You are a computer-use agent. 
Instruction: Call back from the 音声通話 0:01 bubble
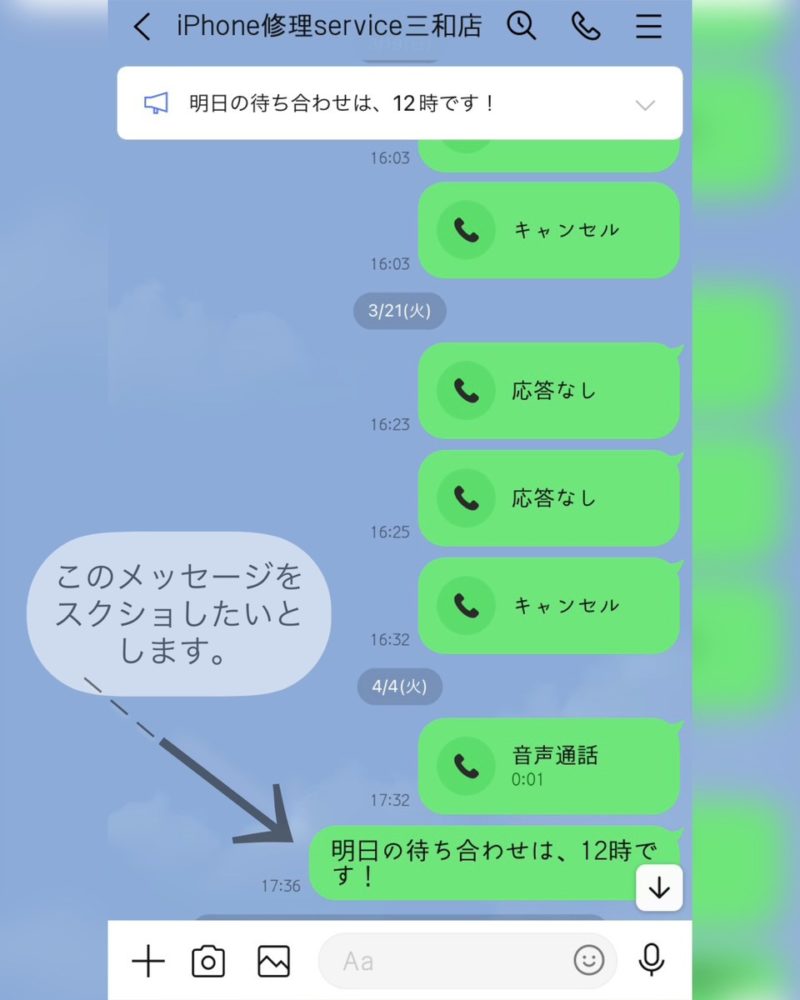548,765
